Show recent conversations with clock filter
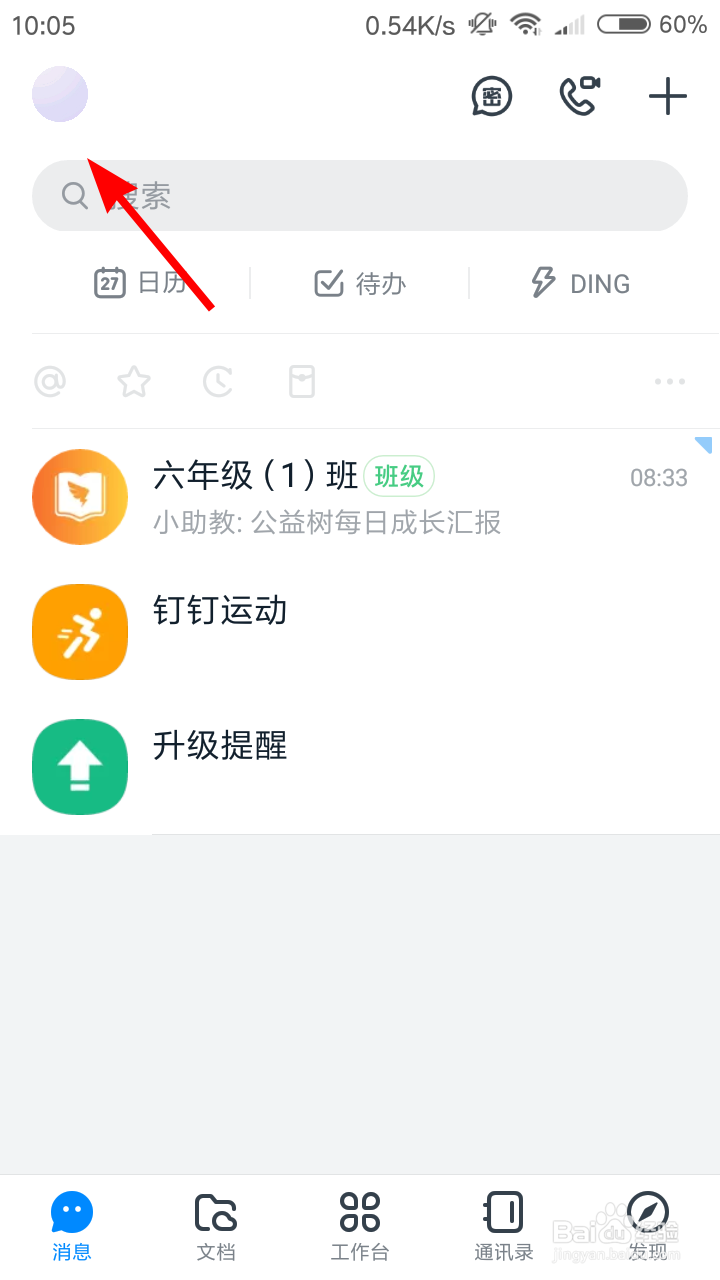Image resolution: width=720 pixels, height=1280 pixels. [218, 381]
